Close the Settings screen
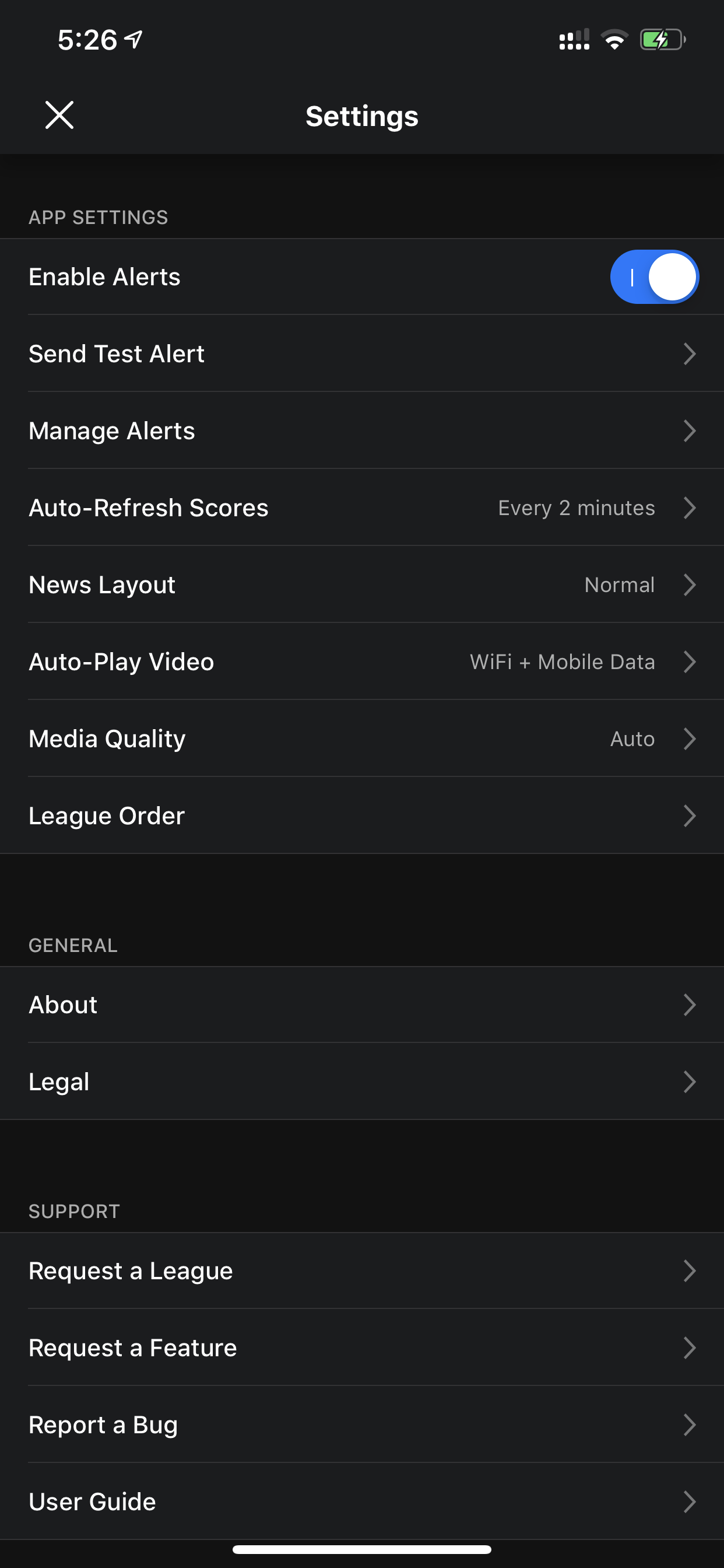 [59, 115]
